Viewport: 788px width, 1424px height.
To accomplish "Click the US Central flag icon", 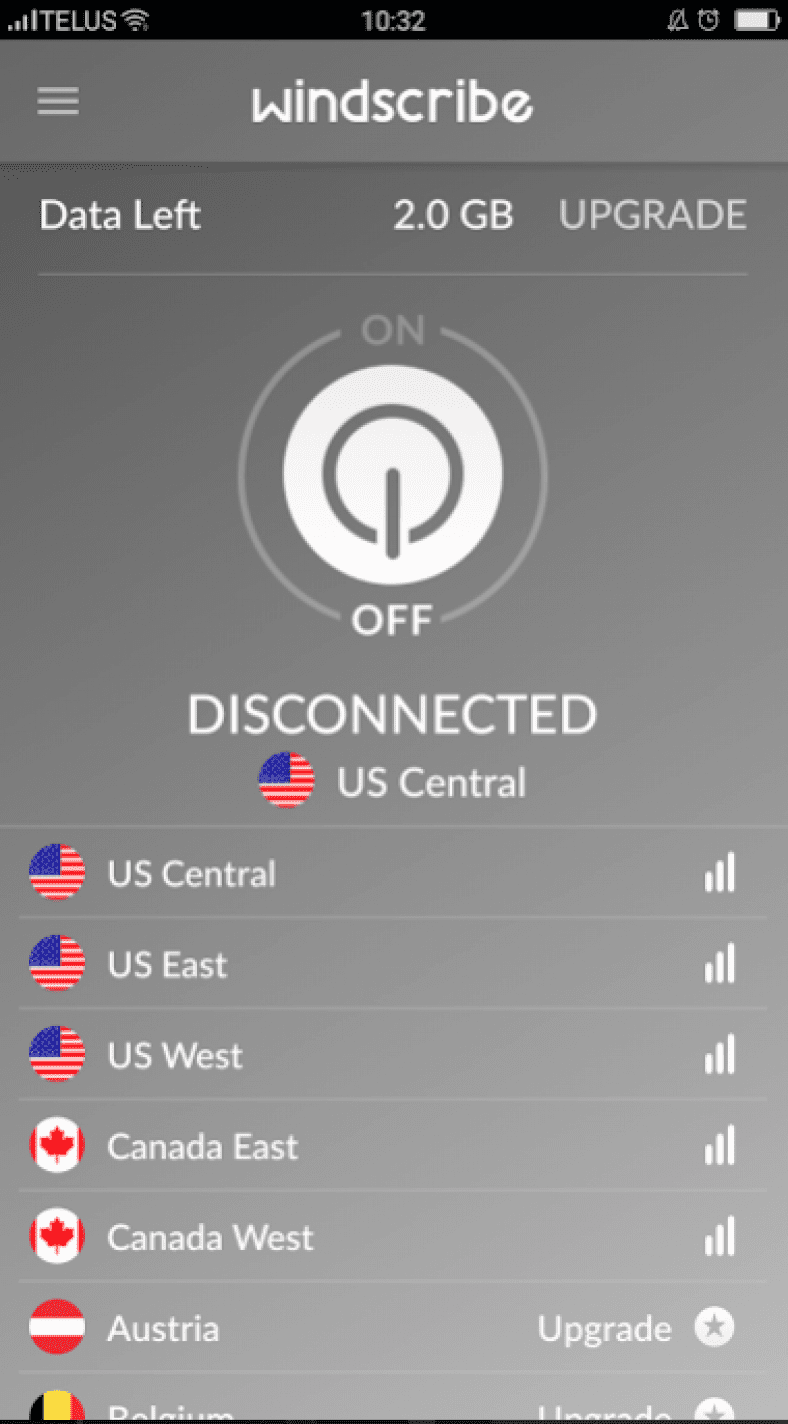I will (x=57, y=872).
